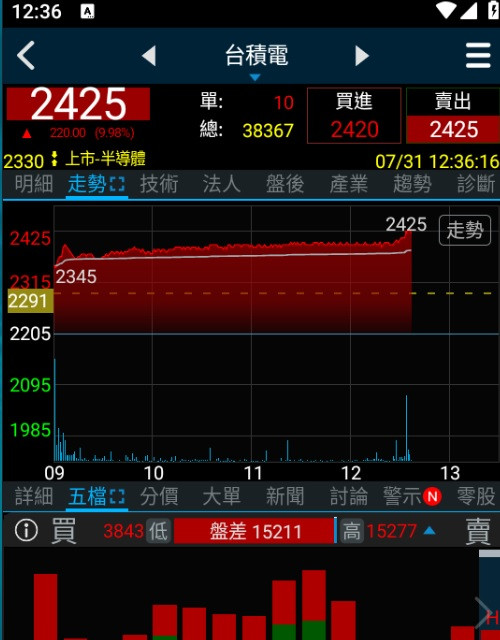Tap the 走勢 button on the chart
The height and width of the screenshot is (640, 500).
click(x=465, y=230)
